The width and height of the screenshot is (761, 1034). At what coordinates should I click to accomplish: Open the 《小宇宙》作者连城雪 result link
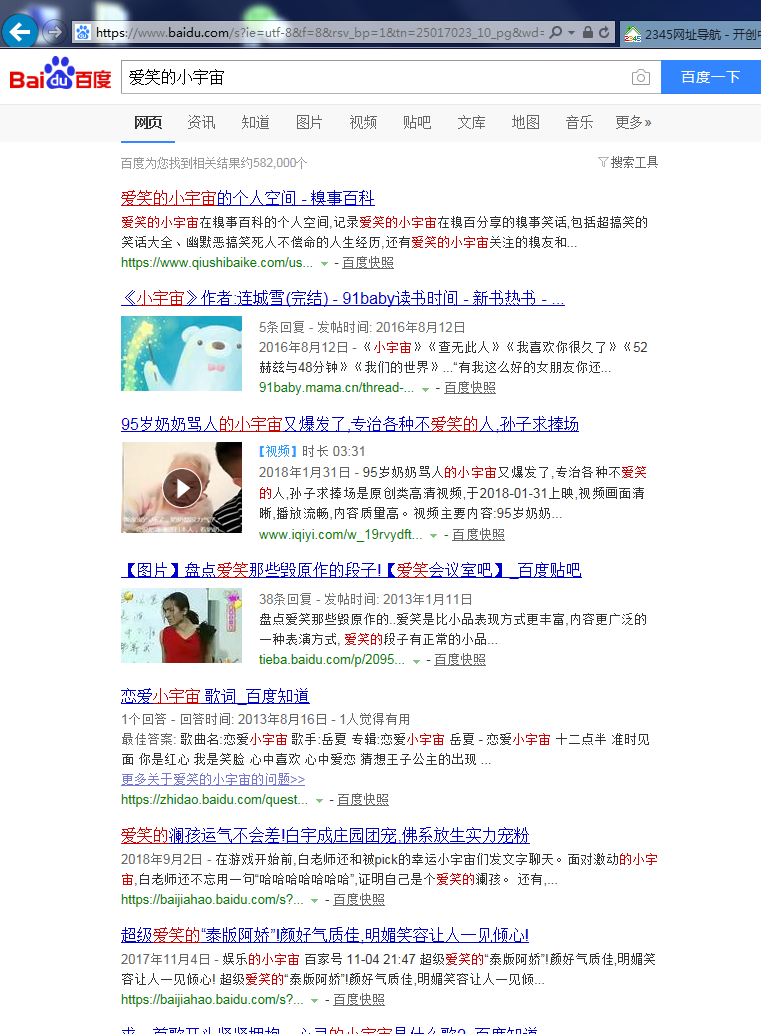[342, 298]
